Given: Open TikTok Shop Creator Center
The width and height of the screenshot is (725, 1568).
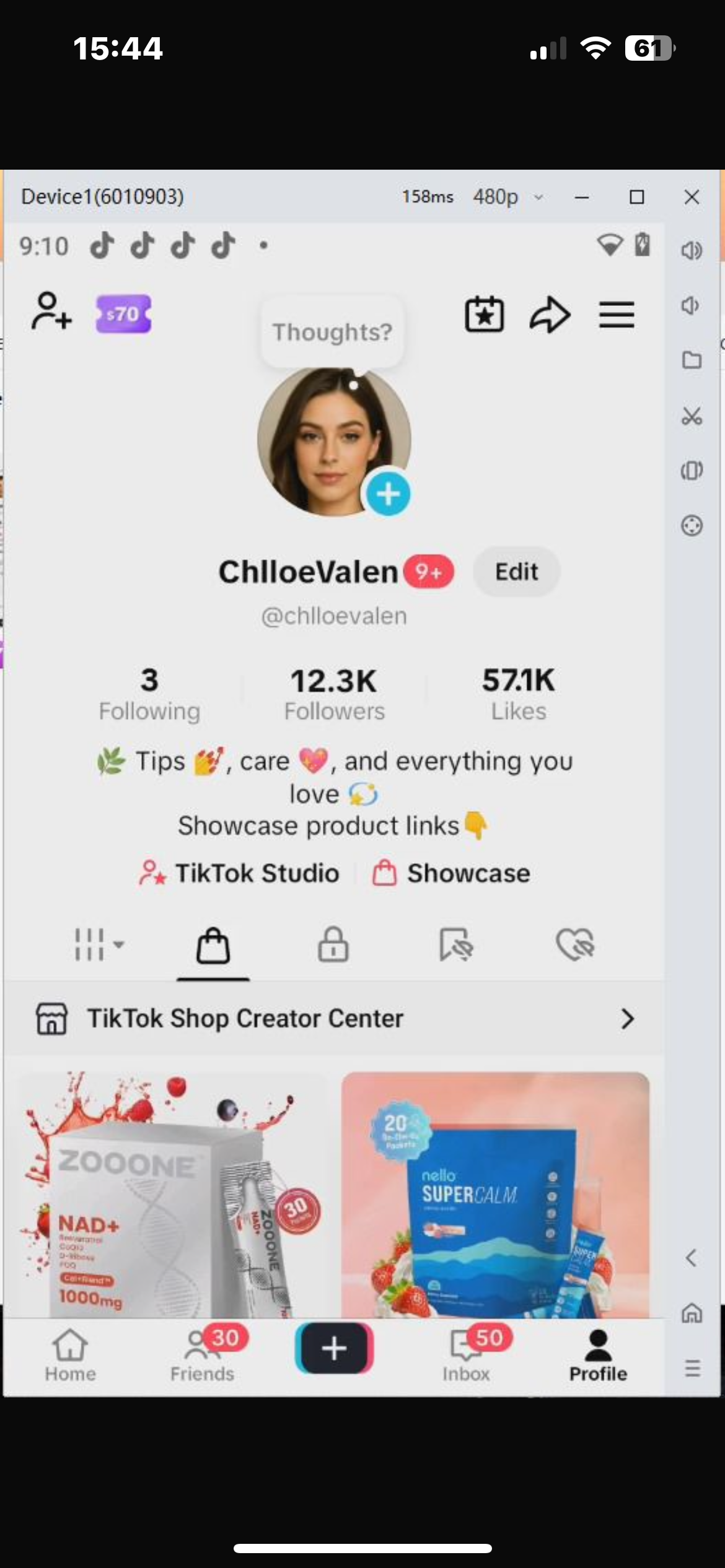Looking at the screenshot, I should pos(335,1019).
